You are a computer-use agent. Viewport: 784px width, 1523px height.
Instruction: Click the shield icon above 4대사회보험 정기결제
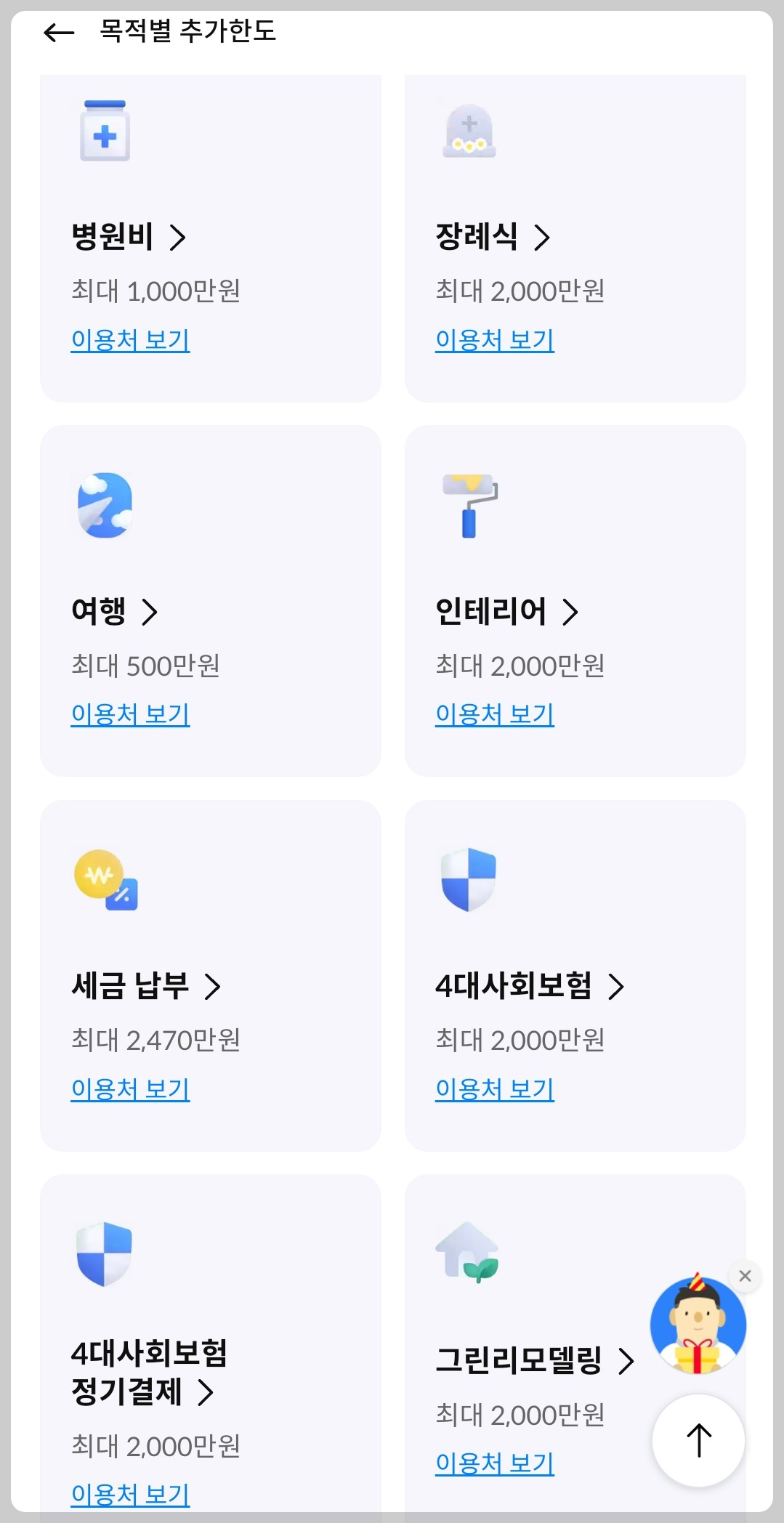click(105, 1256)
